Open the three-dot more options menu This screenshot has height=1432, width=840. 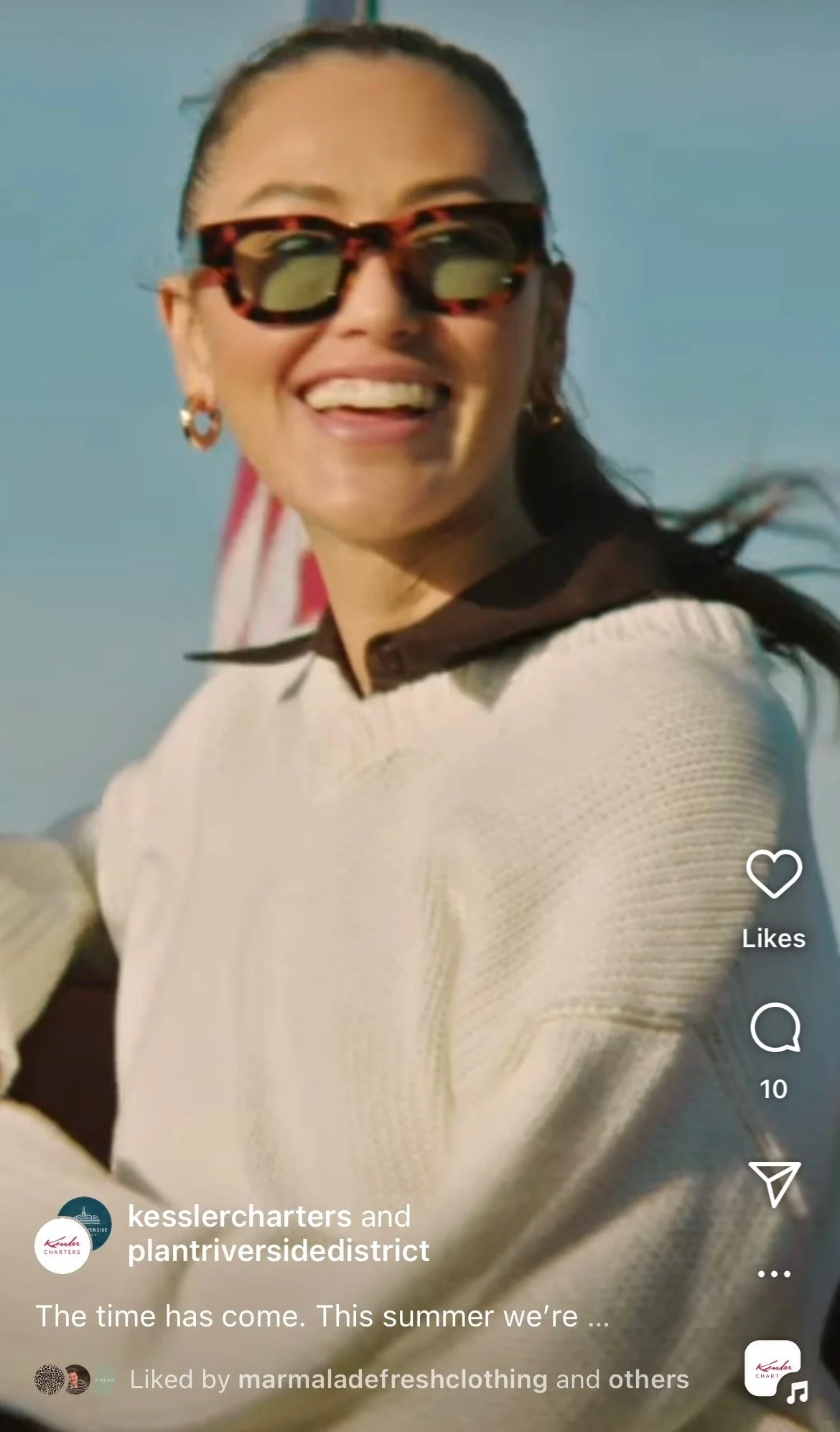(x=774, y=1274)
